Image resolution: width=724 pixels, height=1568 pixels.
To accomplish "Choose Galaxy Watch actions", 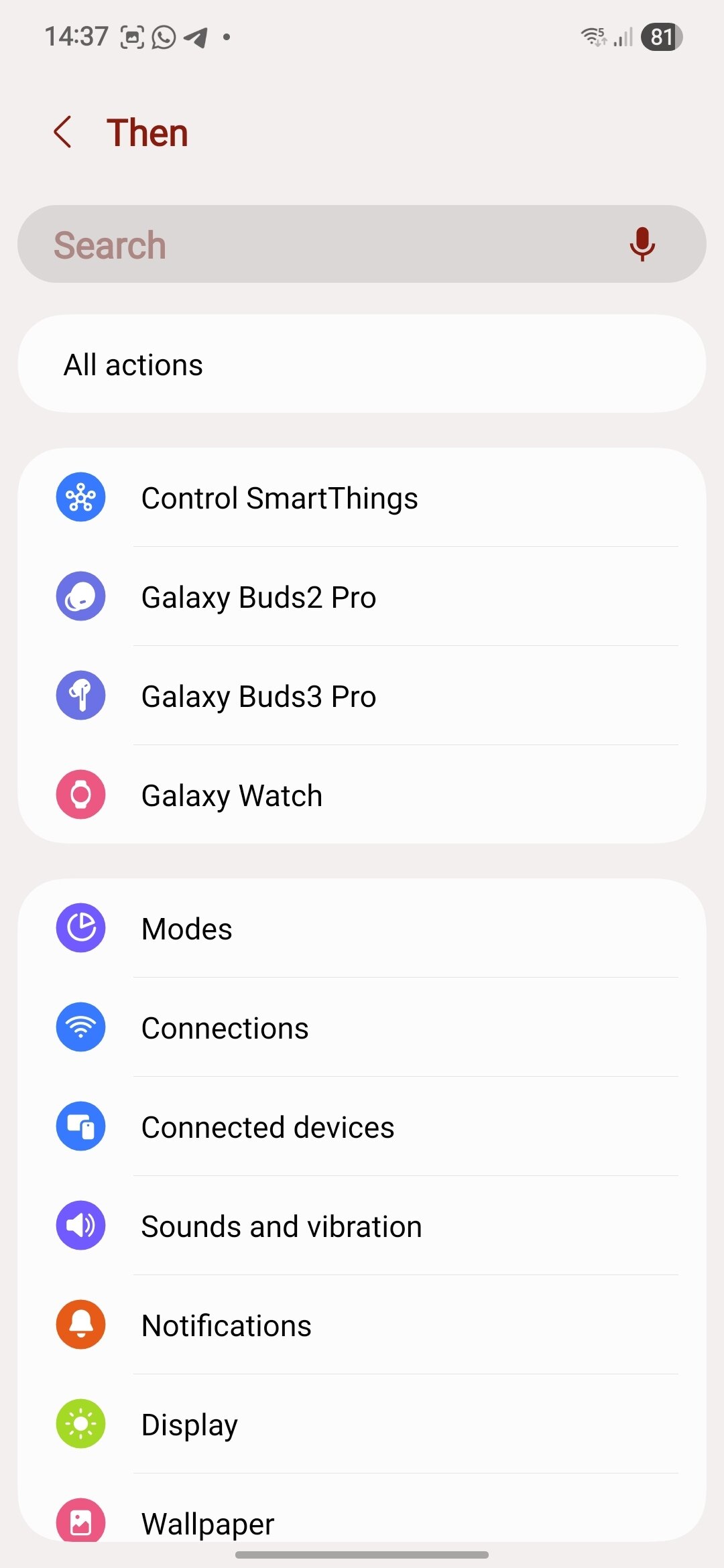I will tap(362, 795).
